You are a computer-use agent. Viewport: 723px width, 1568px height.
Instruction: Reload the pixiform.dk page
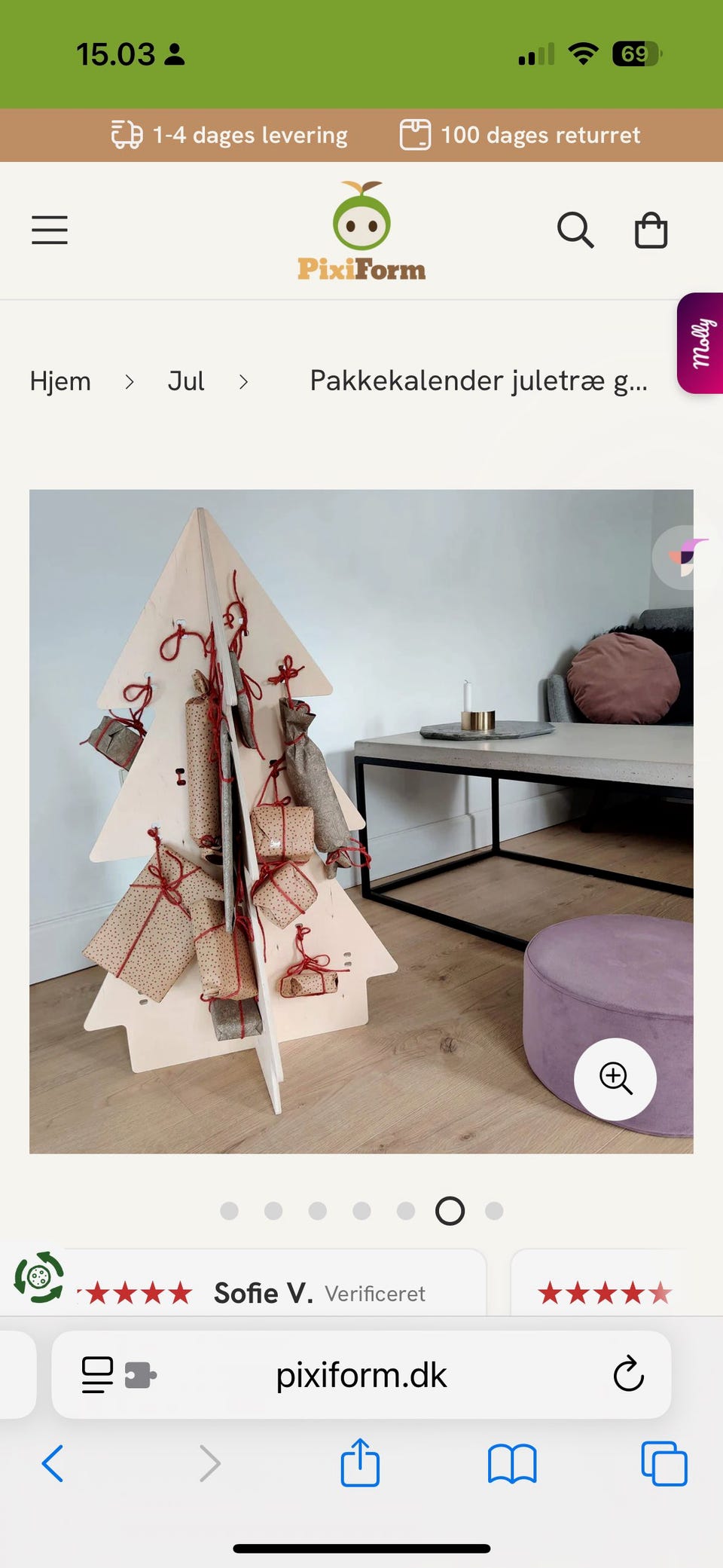click(627, 1374)
